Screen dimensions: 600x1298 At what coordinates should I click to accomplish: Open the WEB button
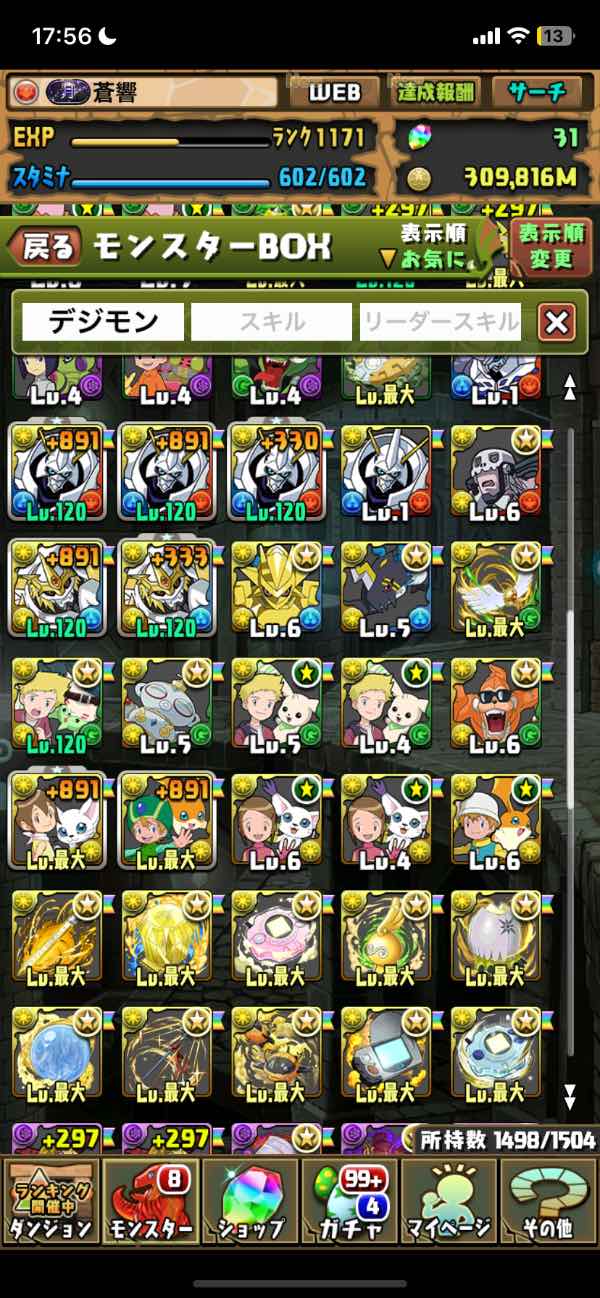[333, 93]
